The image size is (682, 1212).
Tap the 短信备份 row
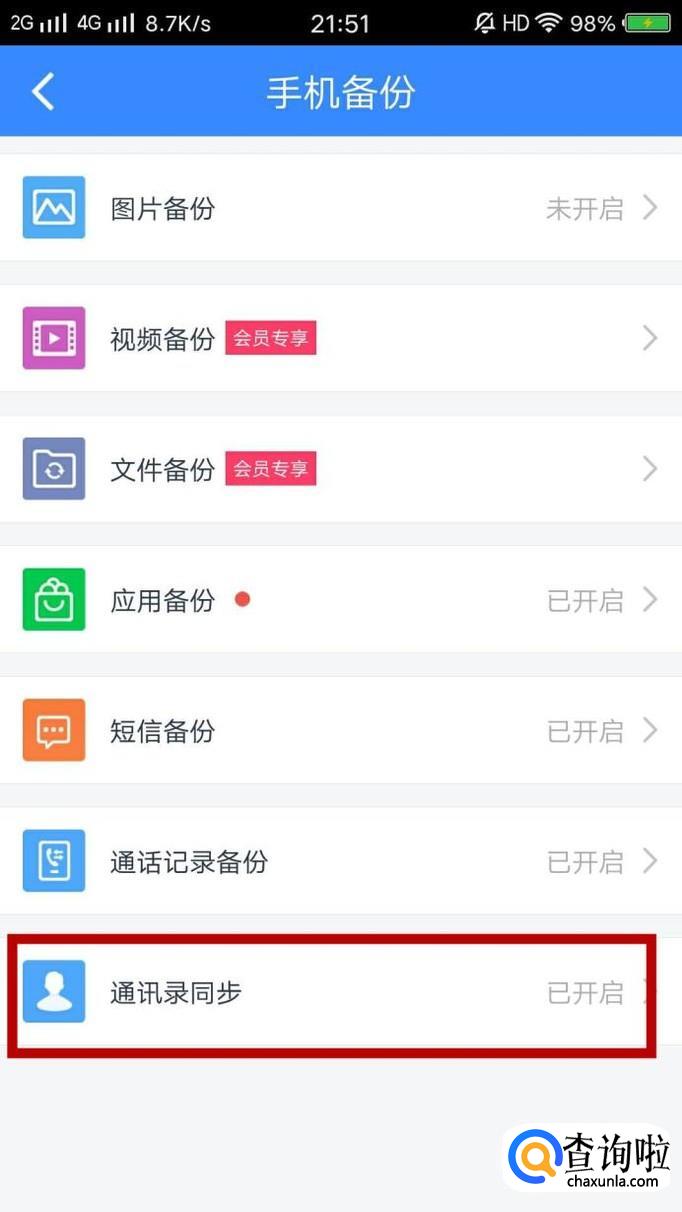(x=340, y=731)
